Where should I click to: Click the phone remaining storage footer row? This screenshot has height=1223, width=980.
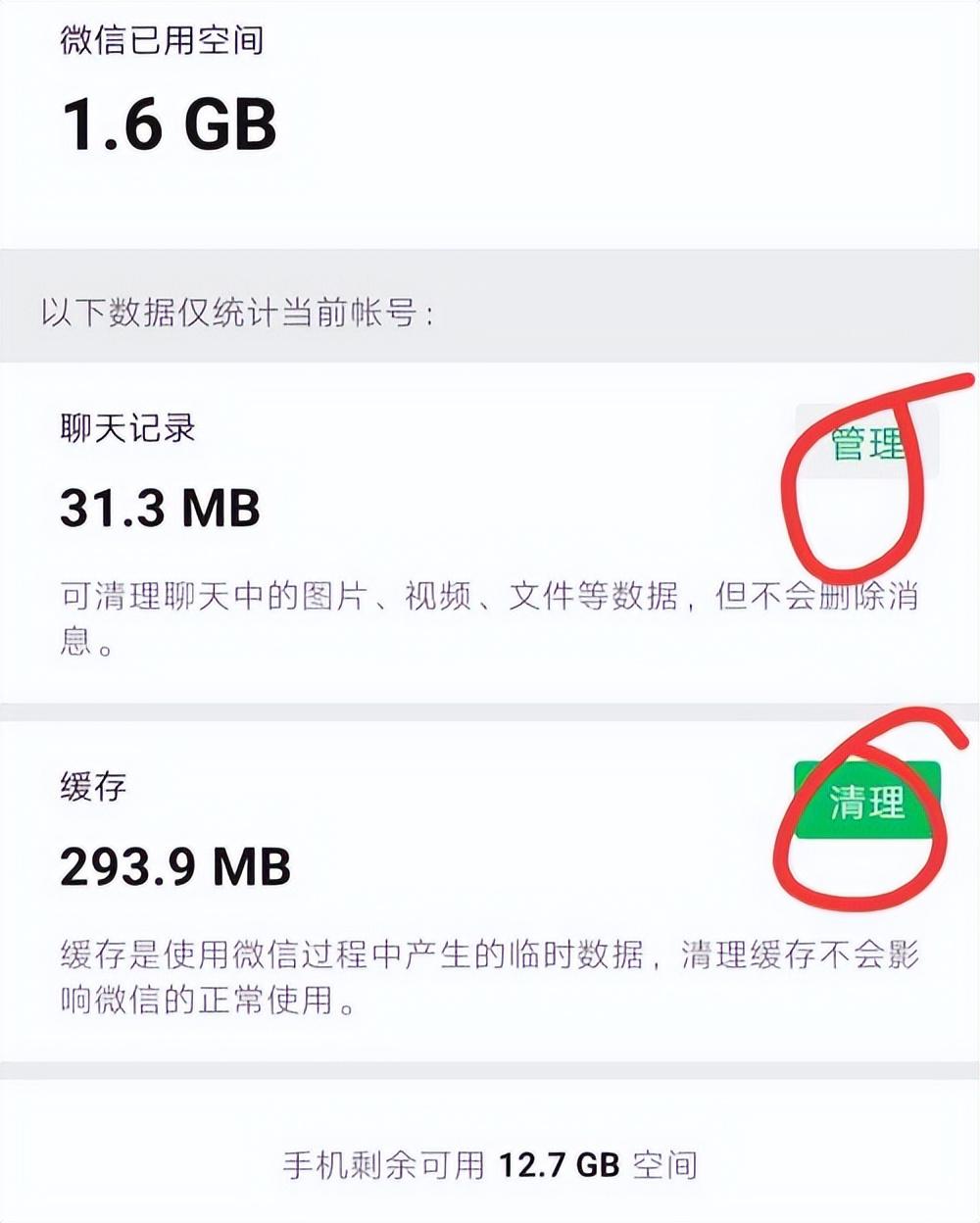click(490, 1166)
